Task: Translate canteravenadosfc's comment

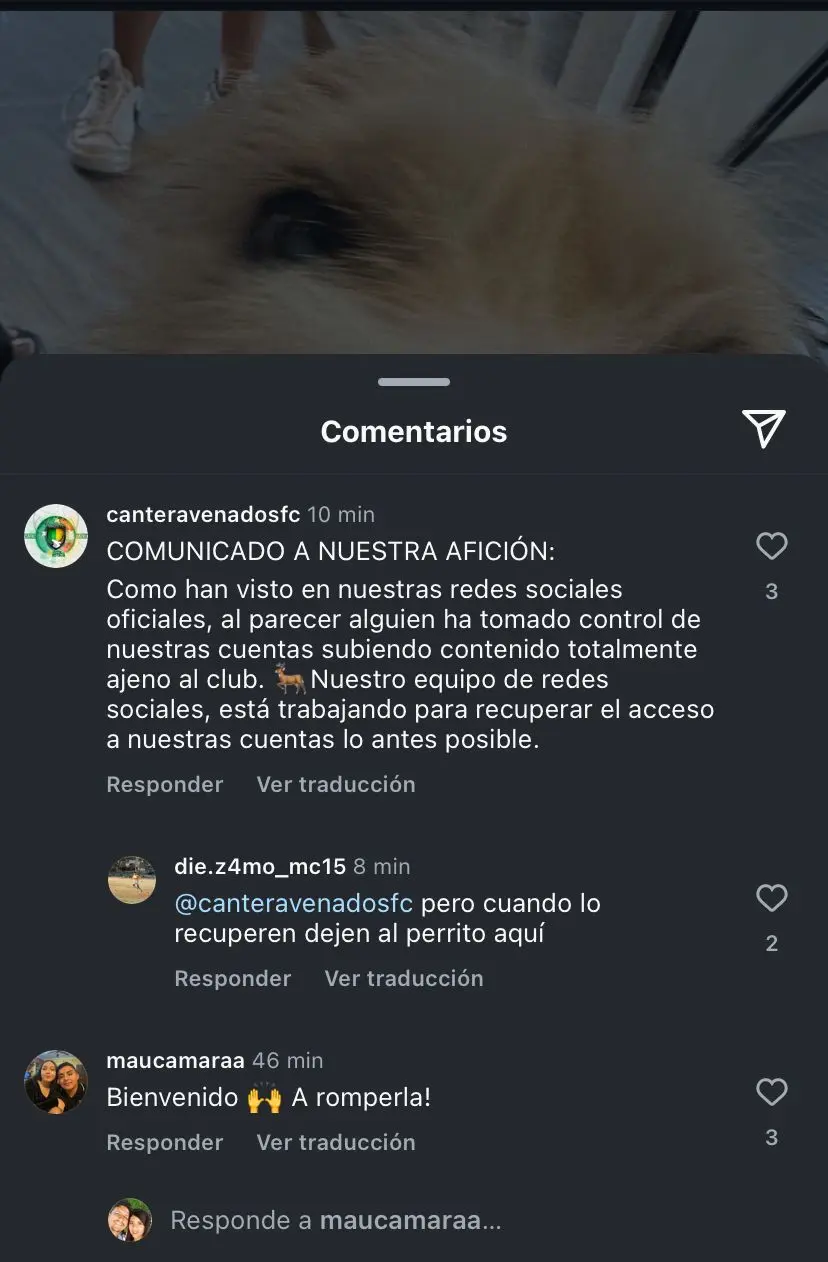Action: [335, 785]
